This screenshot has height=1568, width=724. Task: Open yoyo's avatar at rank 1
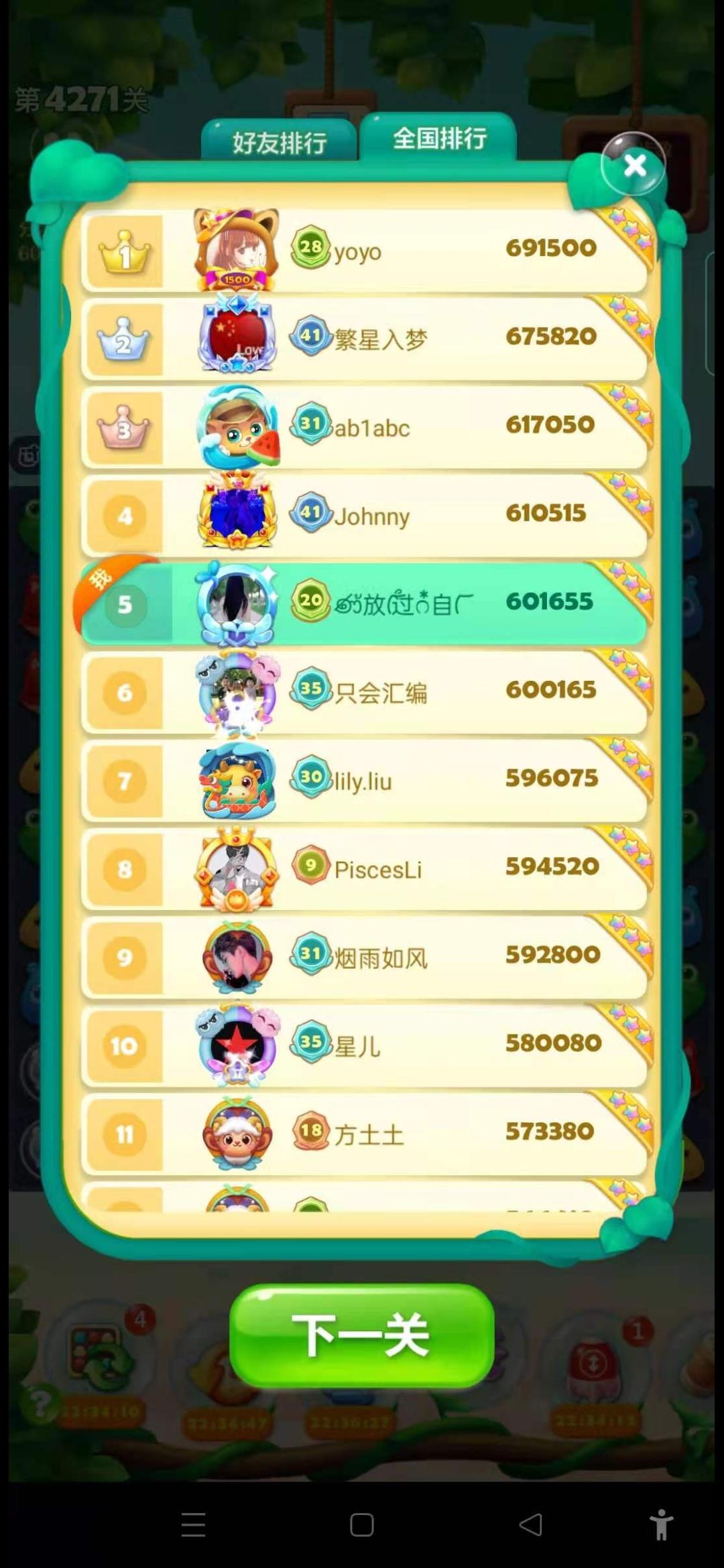238,248
